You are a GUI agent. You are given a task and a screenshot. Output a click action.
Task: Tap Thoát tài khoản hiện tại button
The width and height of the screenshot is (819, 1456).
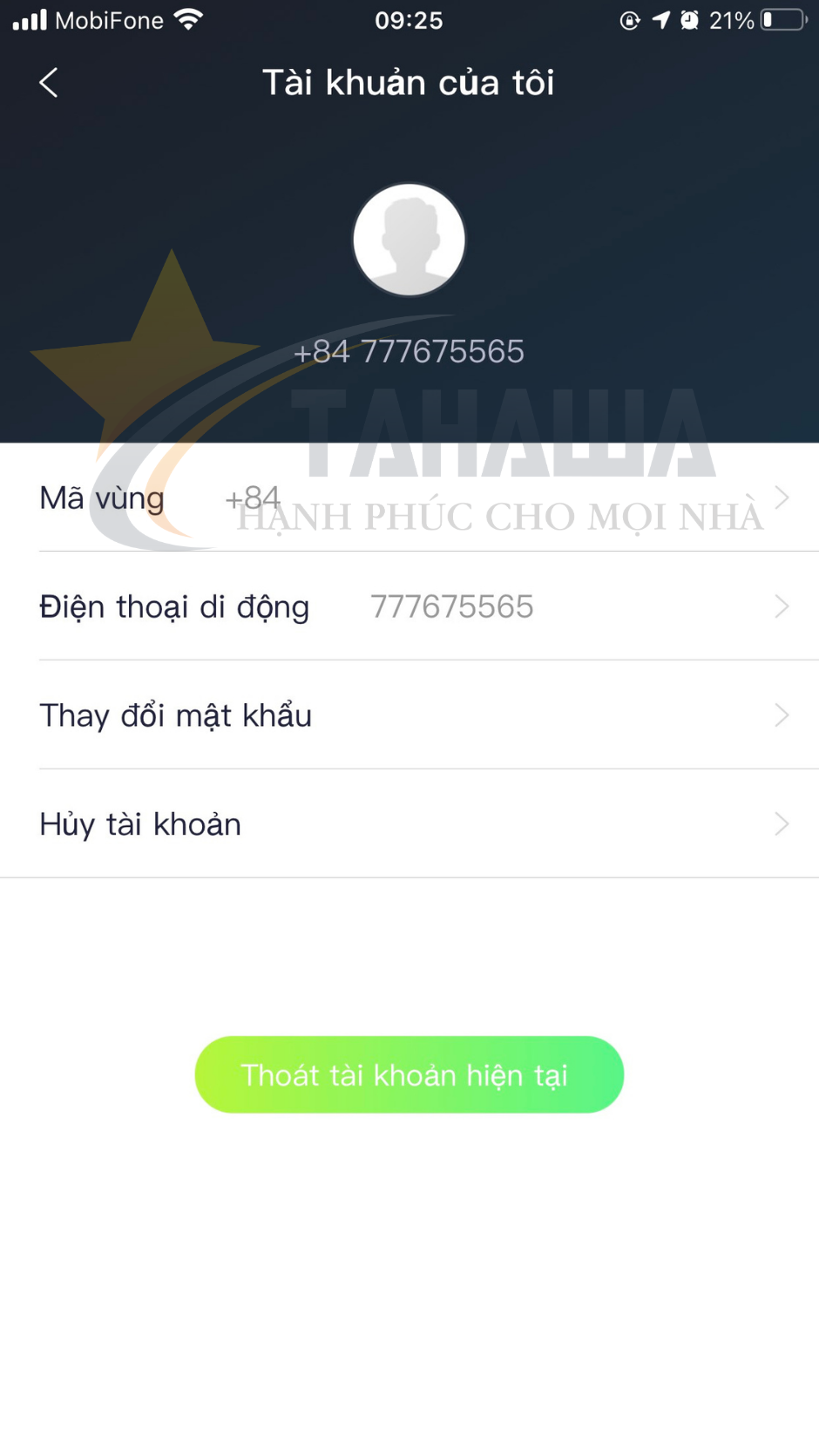409,1074
